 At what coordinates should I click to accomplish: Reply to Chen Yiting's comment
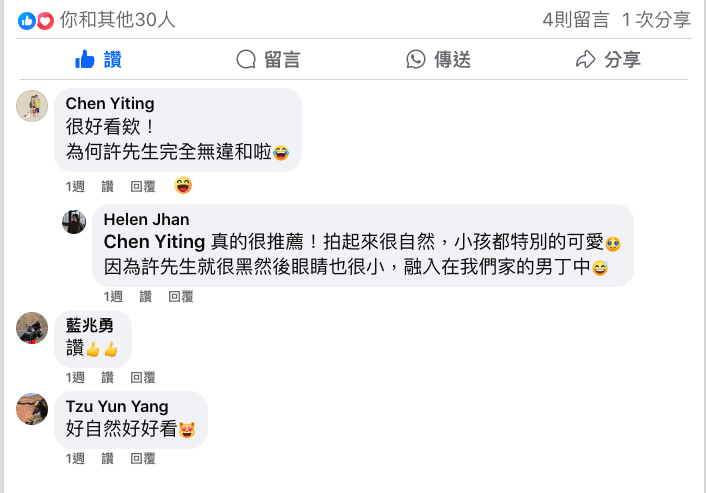coord(143,186)
